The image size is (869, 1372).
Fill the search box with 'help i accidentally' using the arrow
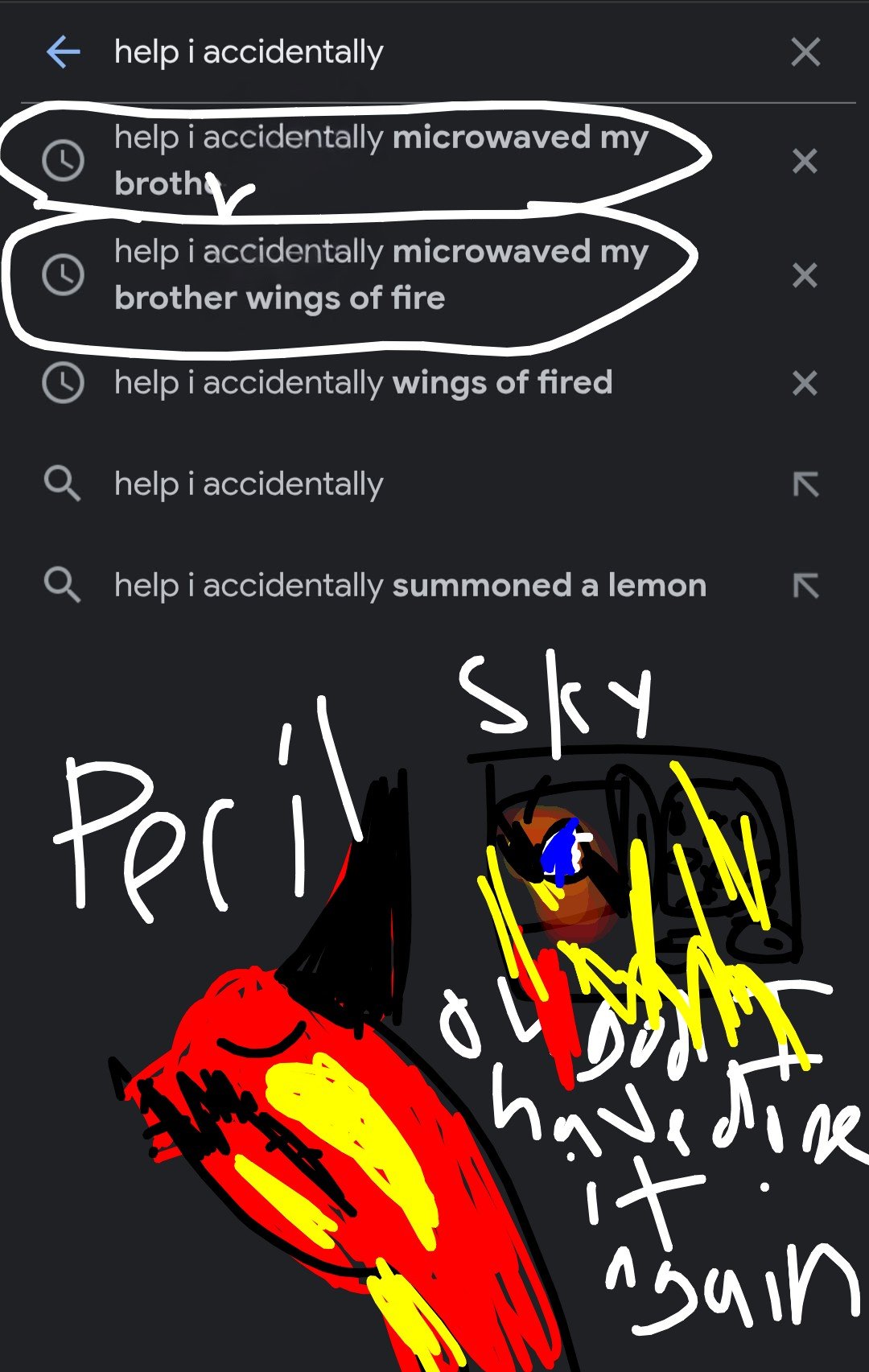click(x=805, y=484)
